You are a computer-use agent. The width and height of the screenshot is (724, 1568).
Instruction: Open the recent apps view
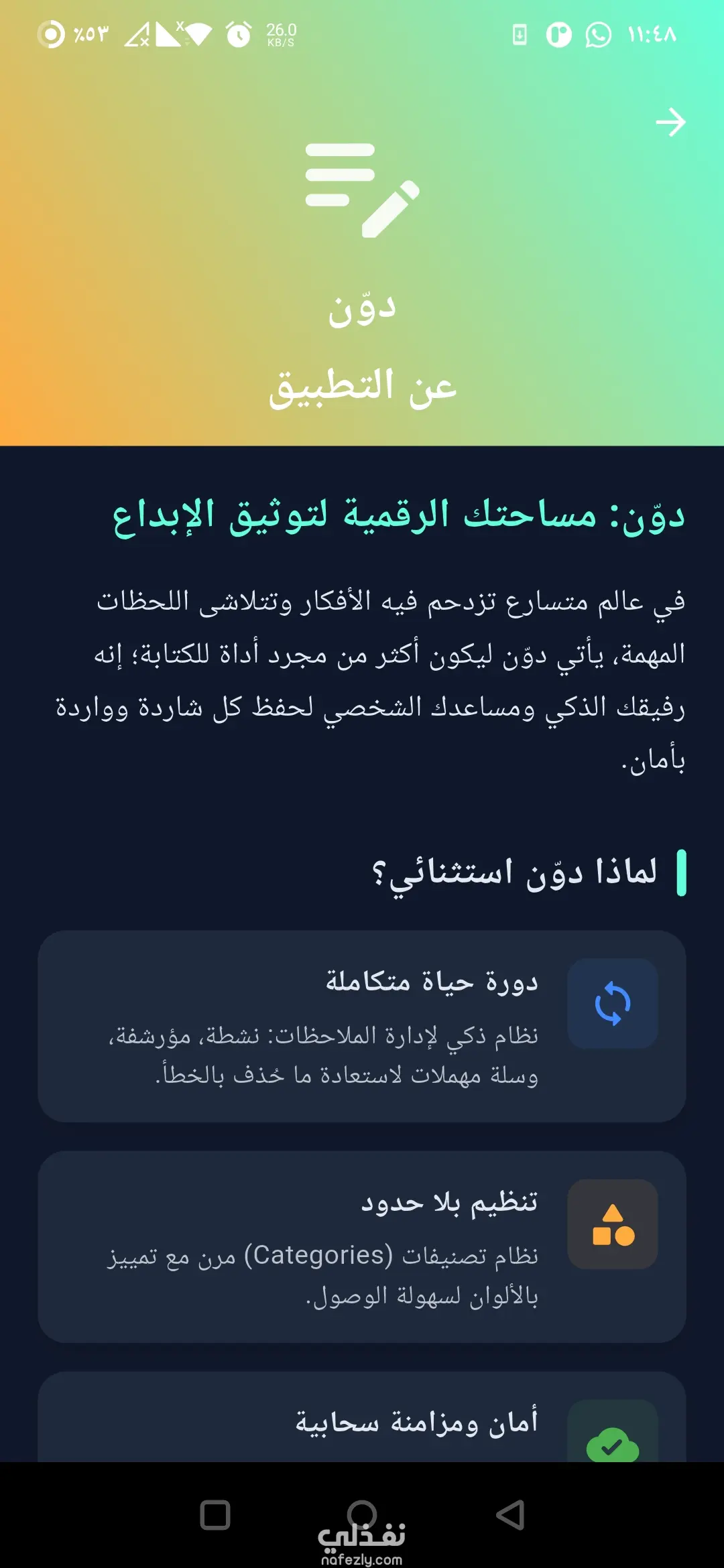pyautogui.click(x=215, y=1514)
